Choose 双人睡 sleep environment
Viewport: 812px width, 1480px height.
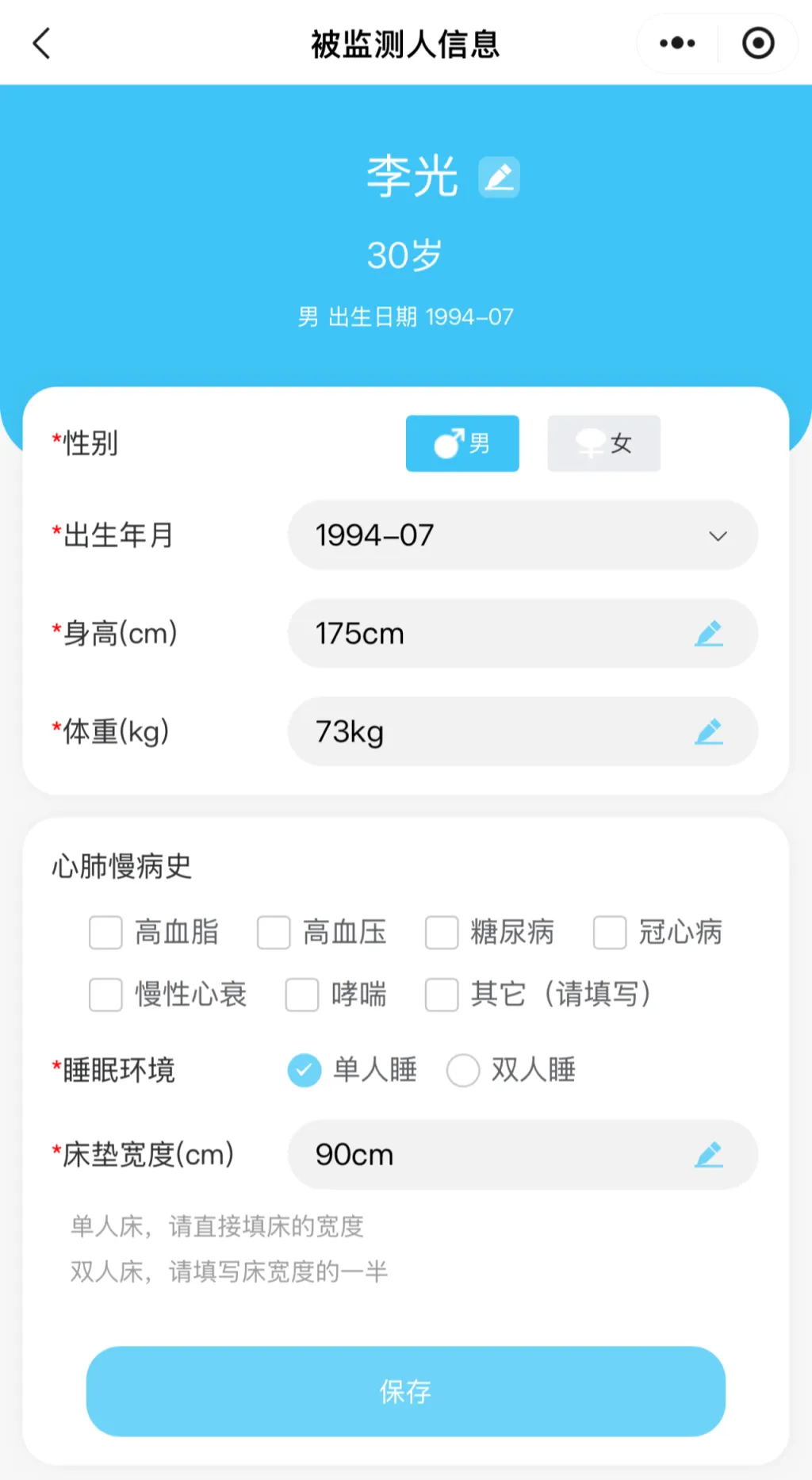[x=463, y=1071]
